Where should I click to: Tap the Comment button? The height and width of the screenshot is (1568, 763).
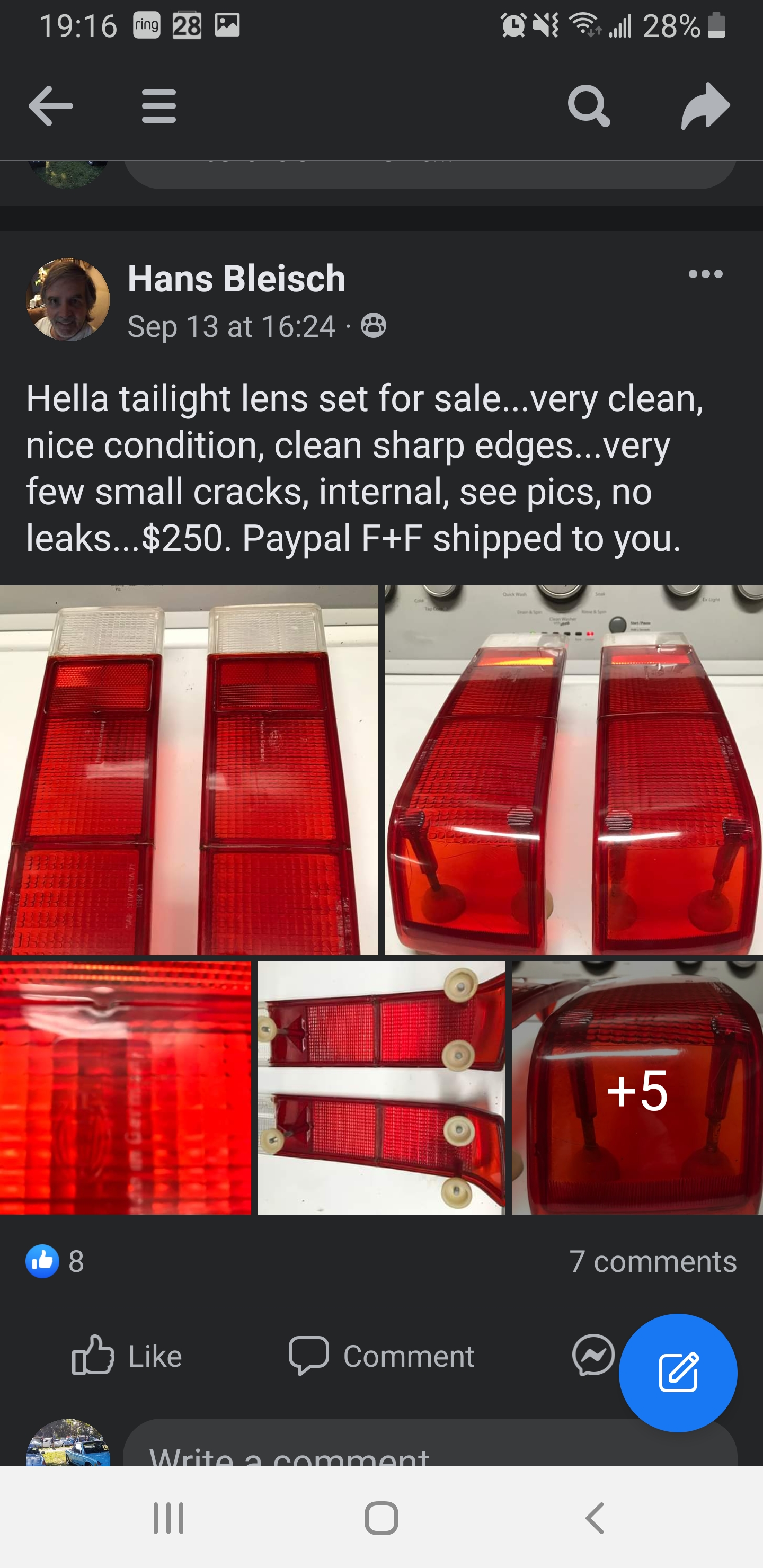(381, 1356)
